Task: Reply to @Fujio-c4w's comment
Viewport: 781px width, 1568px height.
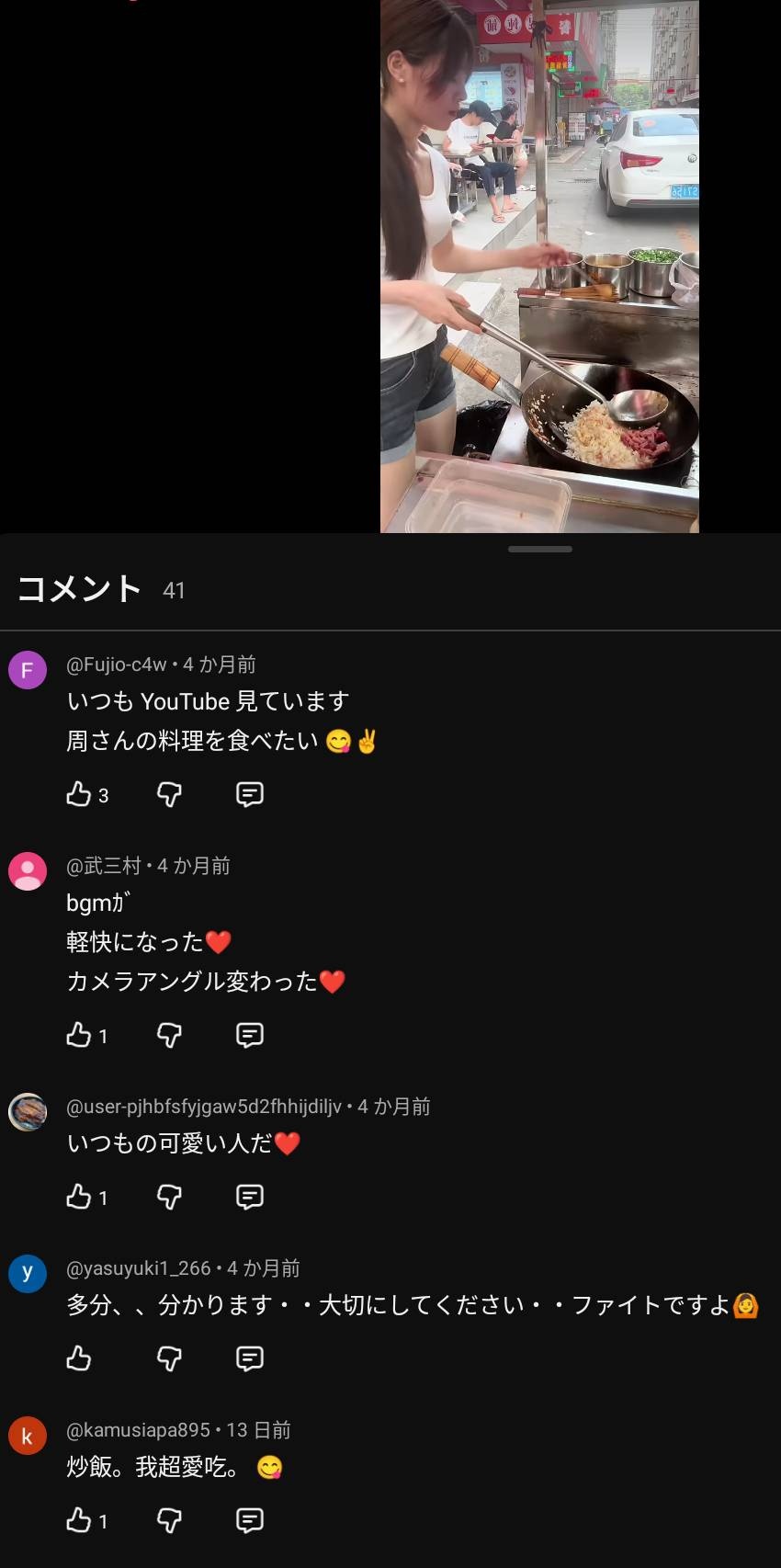Action: pos(250,794)
